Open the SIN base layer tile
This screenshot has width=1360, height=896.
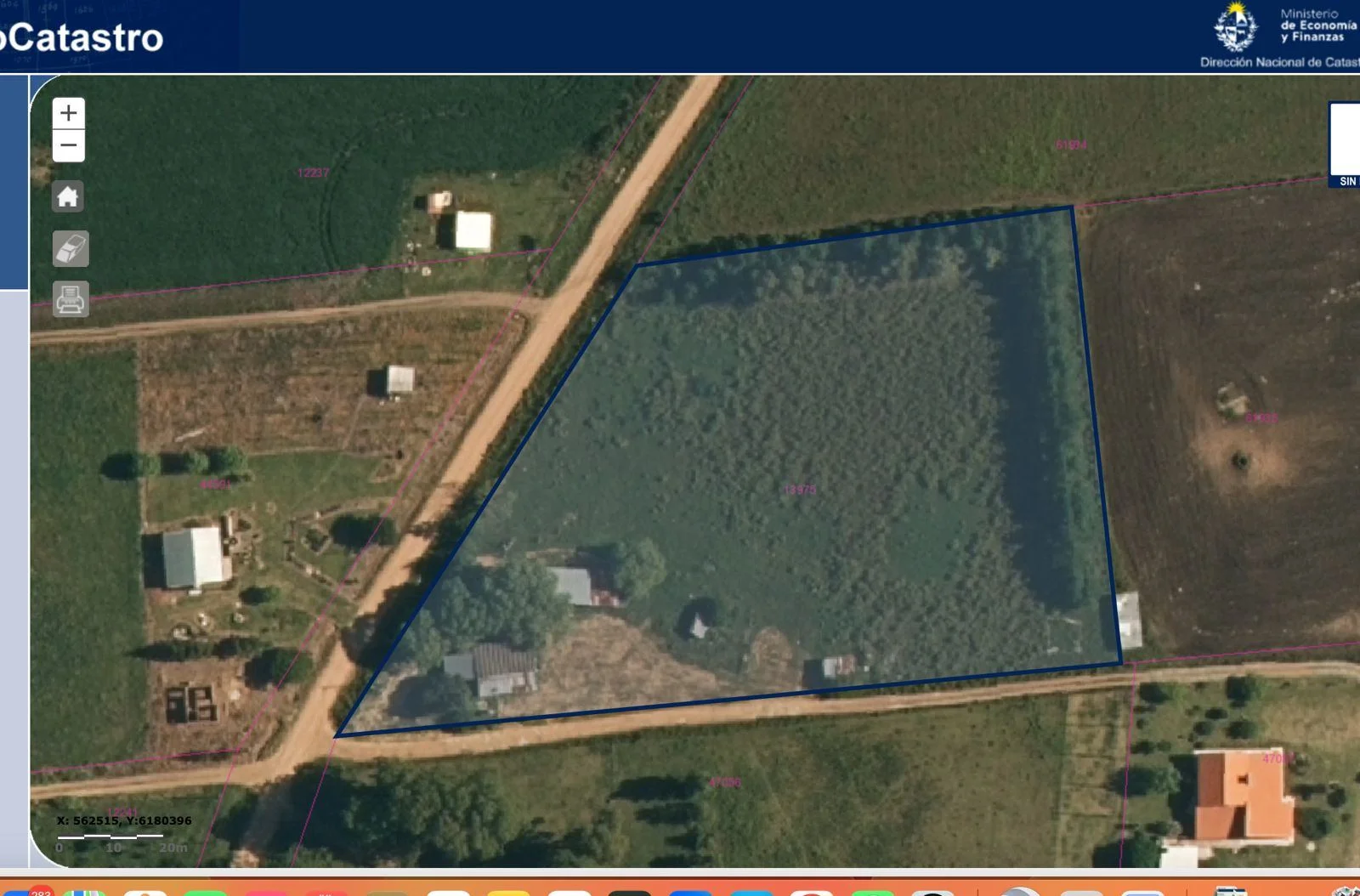click(1346, 145)
